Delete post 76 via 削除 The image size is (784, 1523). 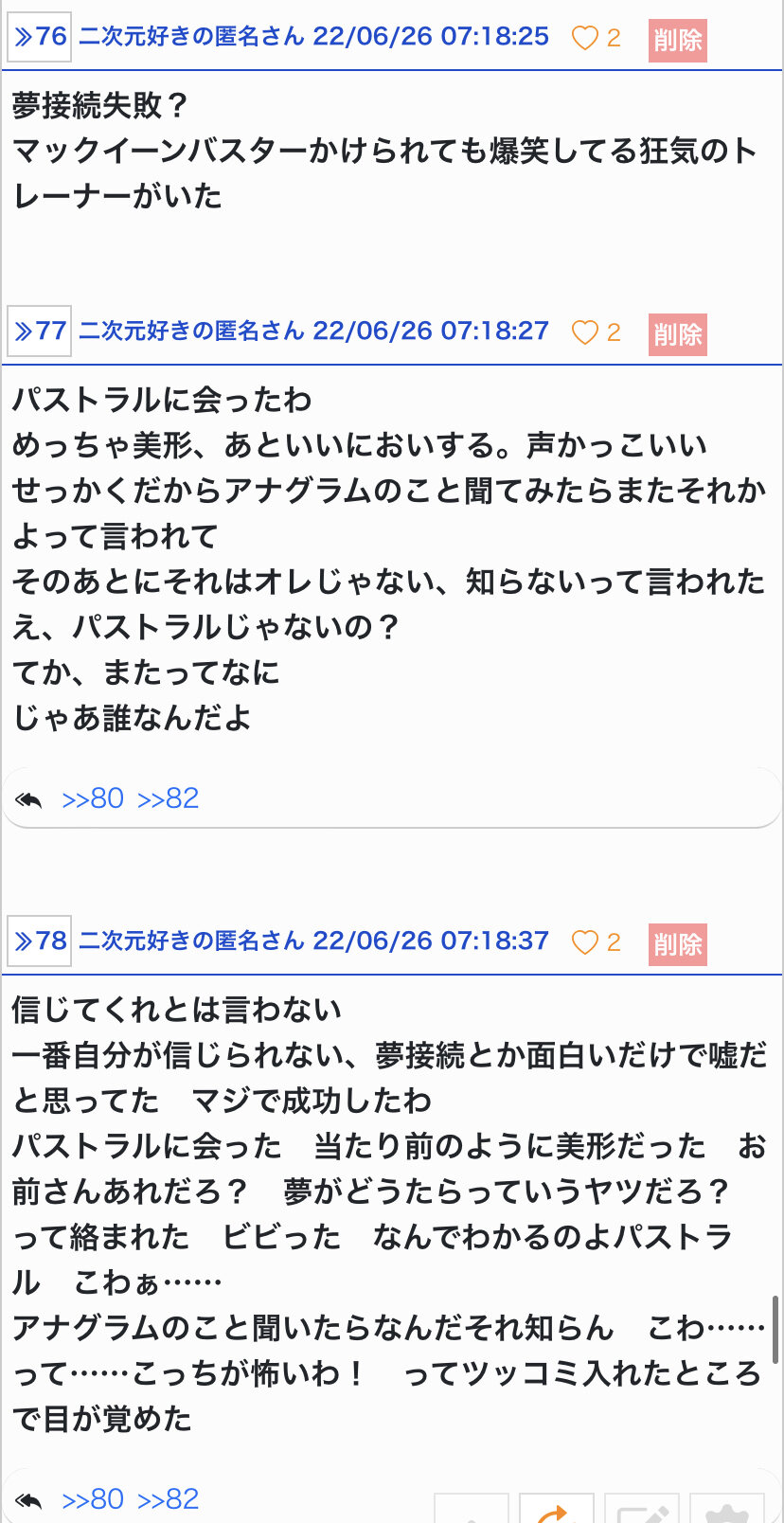click(677, 40)
